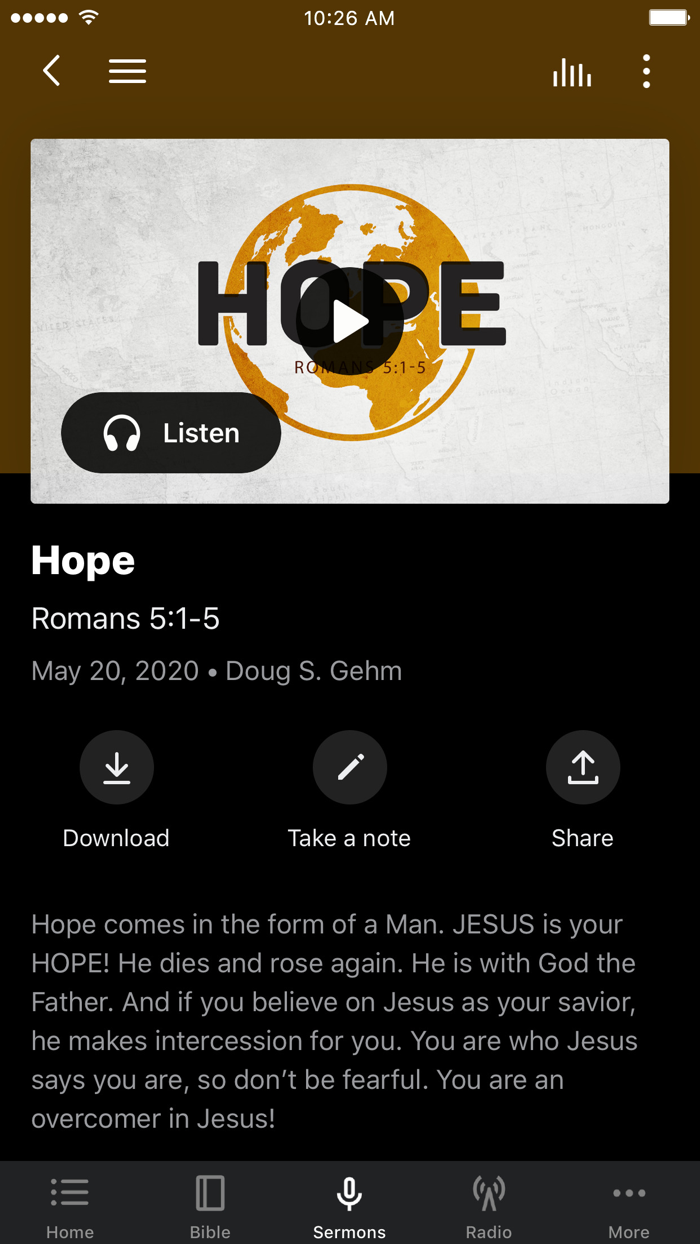Image resolution: width=700 pixels, height=1244 pixels.
Task: Switch to the Bible tab
Action: pyautogui.click(x=210, y=1205)
